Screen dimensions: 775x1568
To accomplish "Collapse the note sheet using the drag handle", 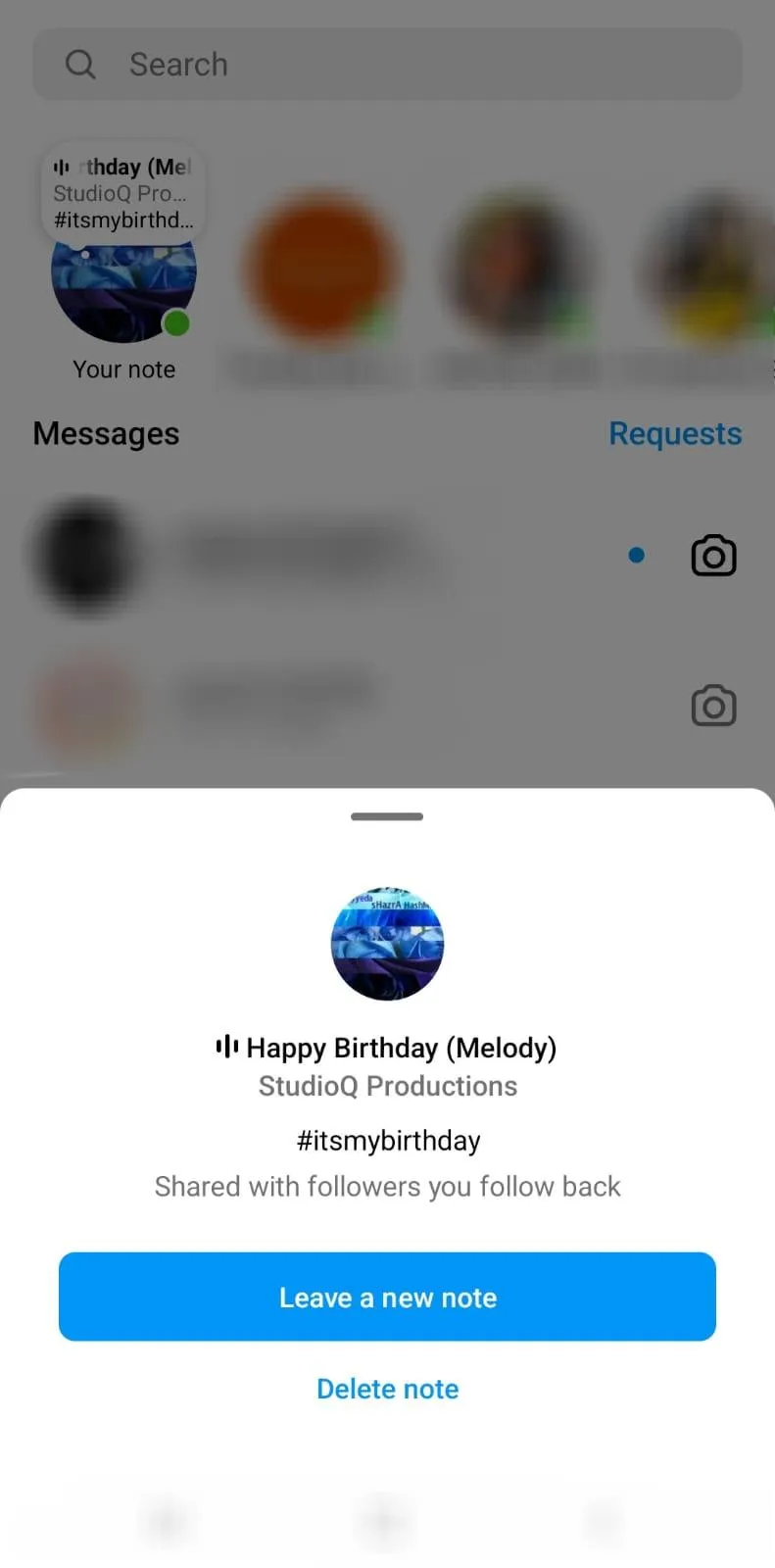I will tap(387, 815).
